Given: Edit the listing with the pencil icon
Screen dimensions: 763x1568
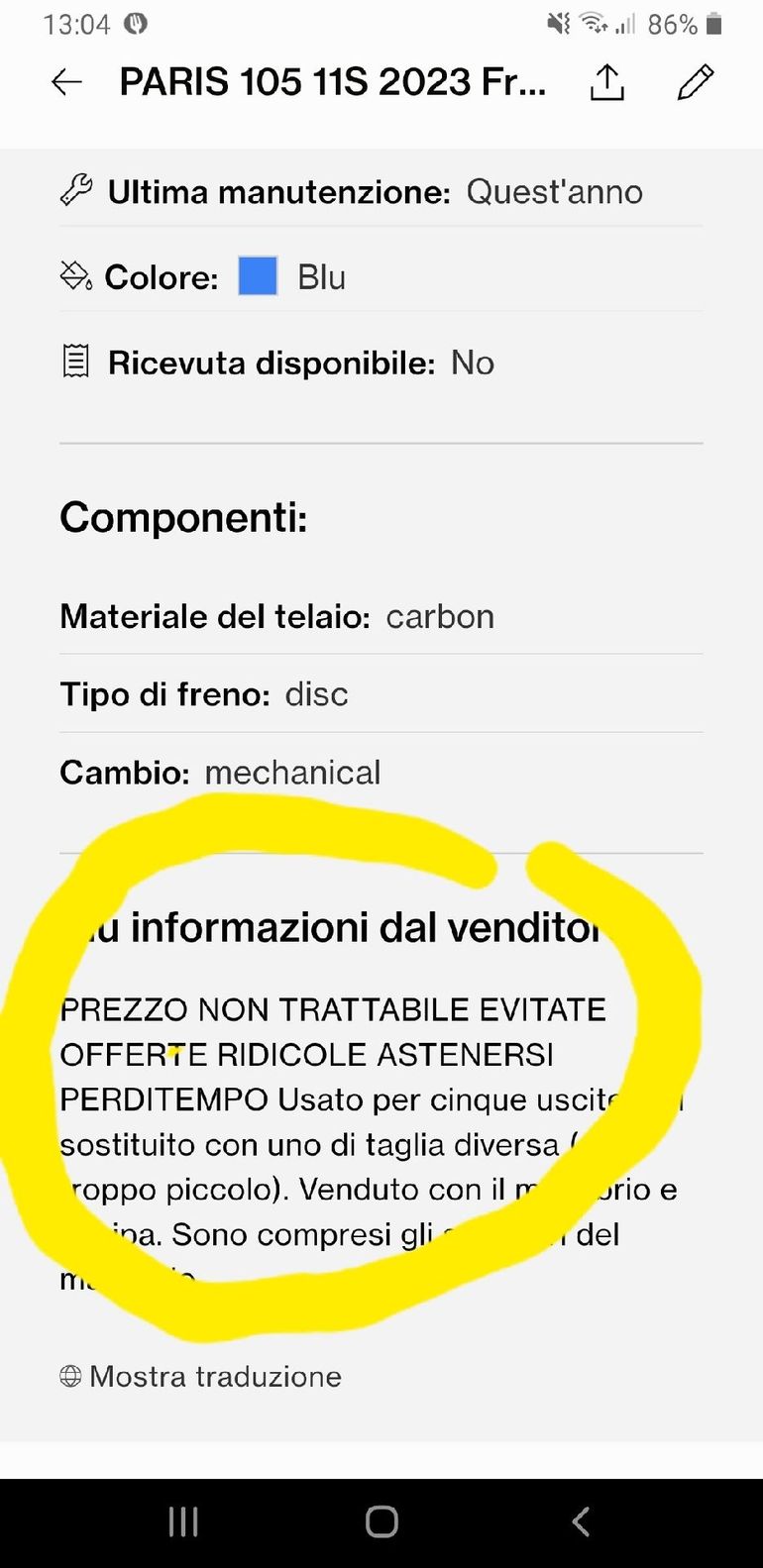Looking at the screenshot, I should [x=695, y=82].
